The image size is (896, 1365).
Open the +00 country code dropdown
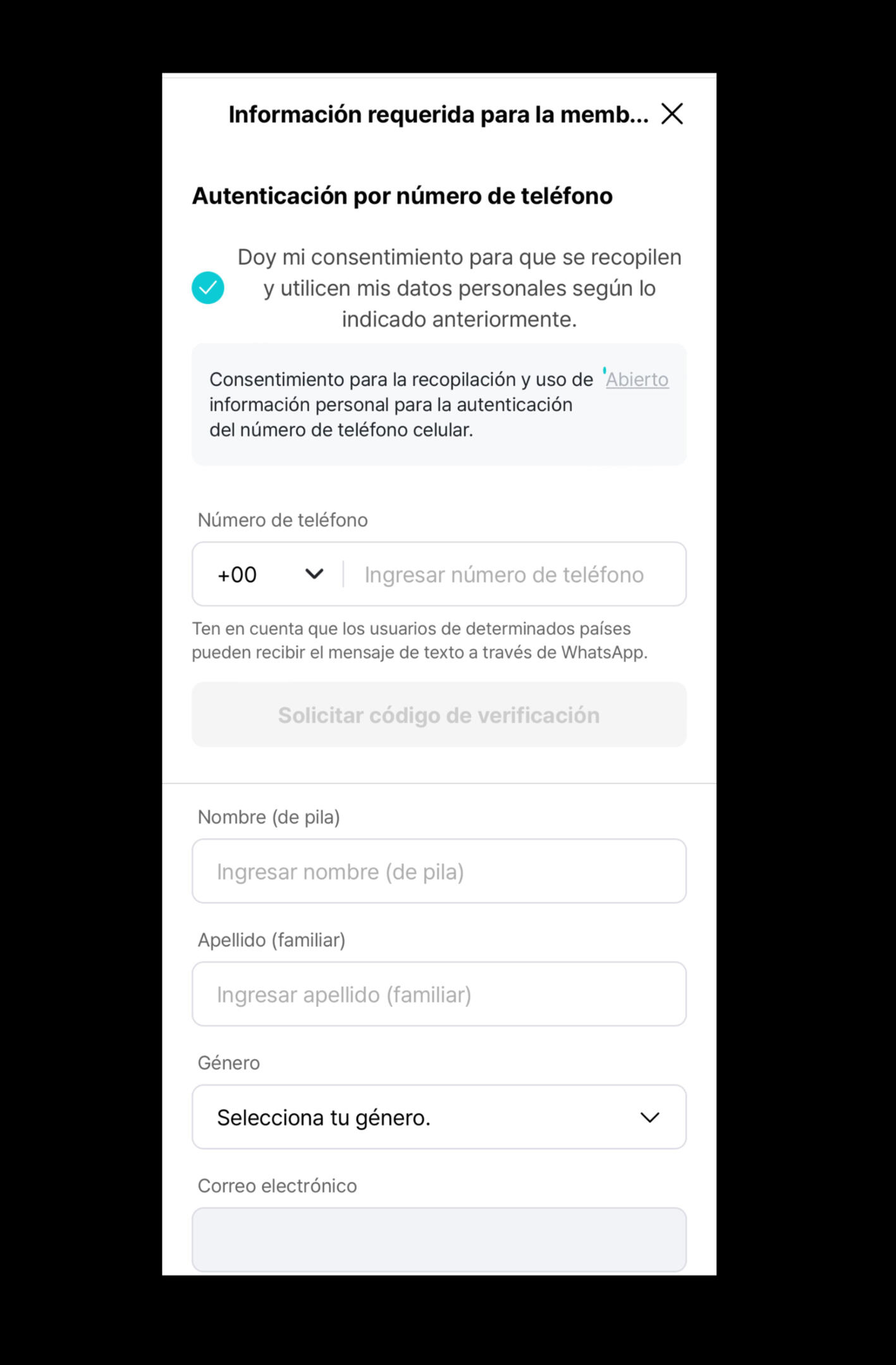pyautogui.click(x=271, y=574)
